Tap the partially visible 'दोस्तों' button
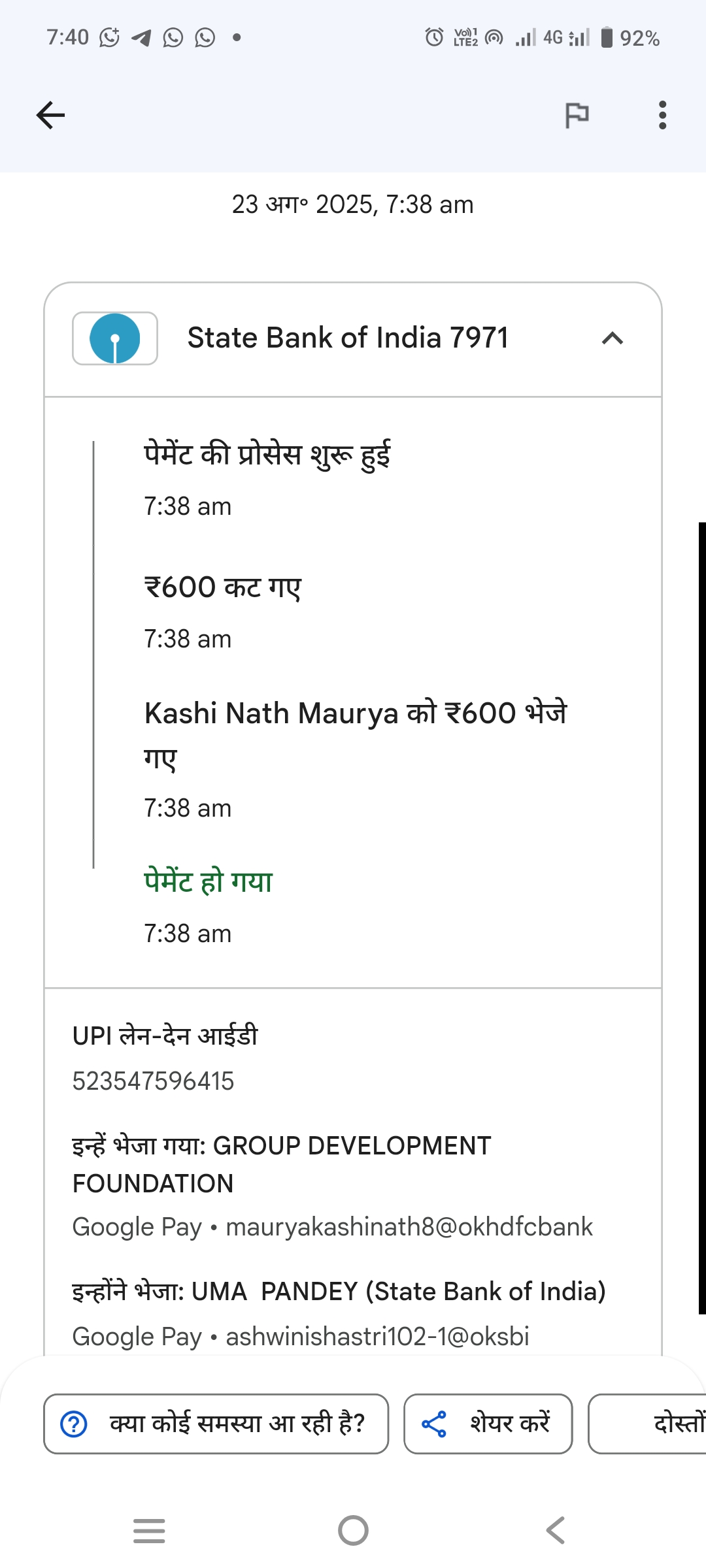 point(654,1424)
